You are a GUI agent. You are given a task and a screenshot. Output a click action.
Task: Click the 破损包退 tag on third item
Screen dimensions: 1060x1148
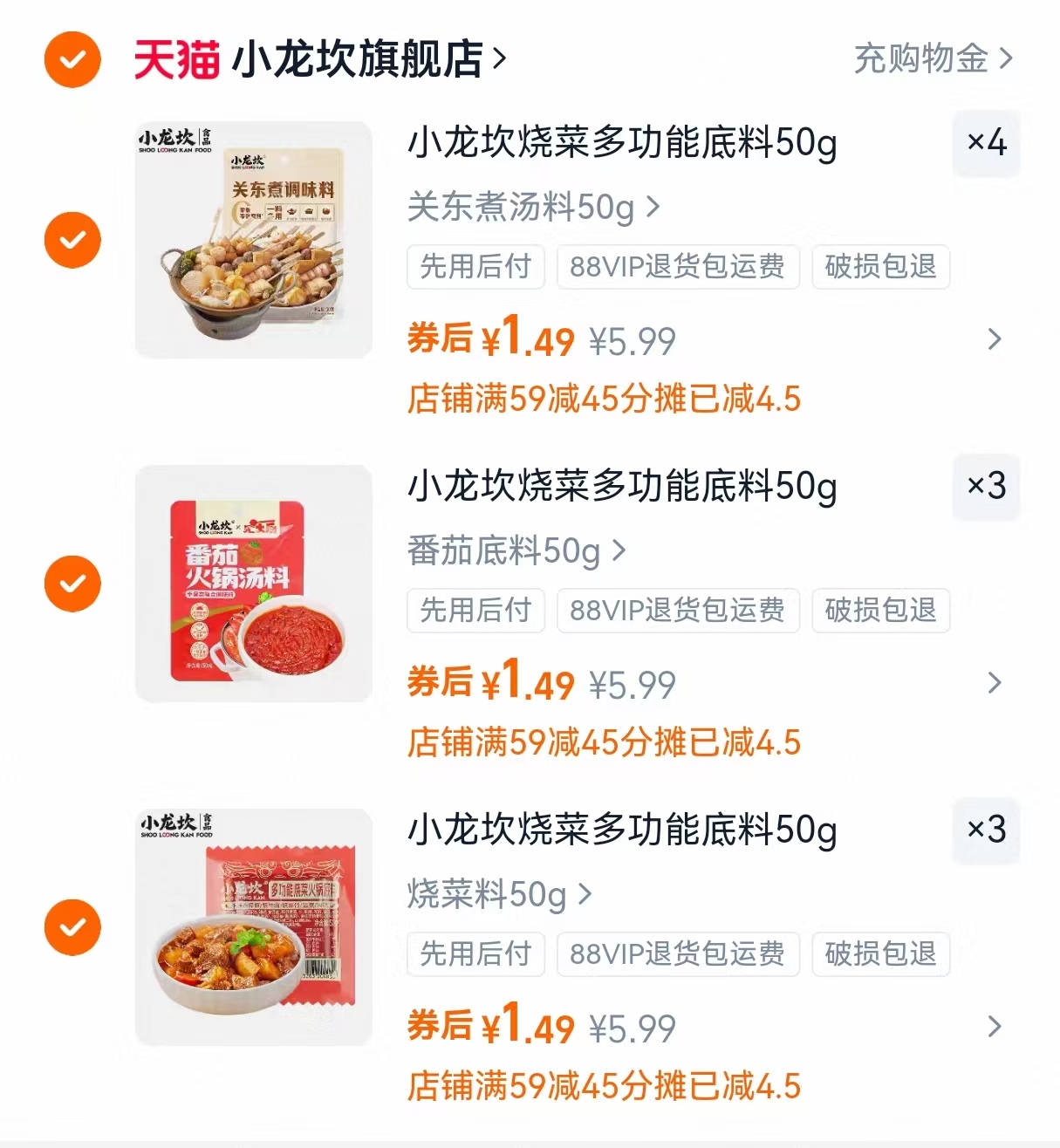tap(880, 954)
